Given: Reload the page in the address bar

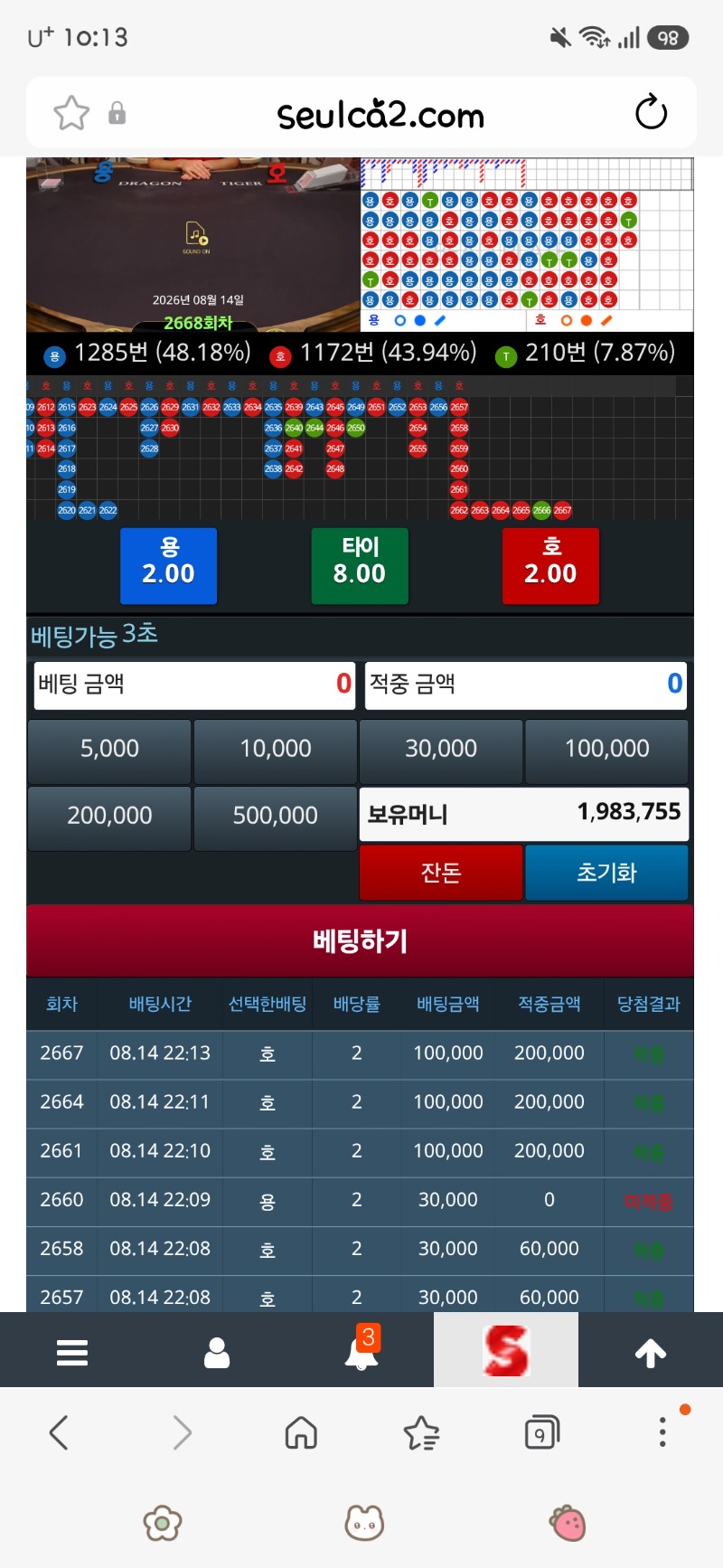Looking at the screenshot, I should 651,113.
